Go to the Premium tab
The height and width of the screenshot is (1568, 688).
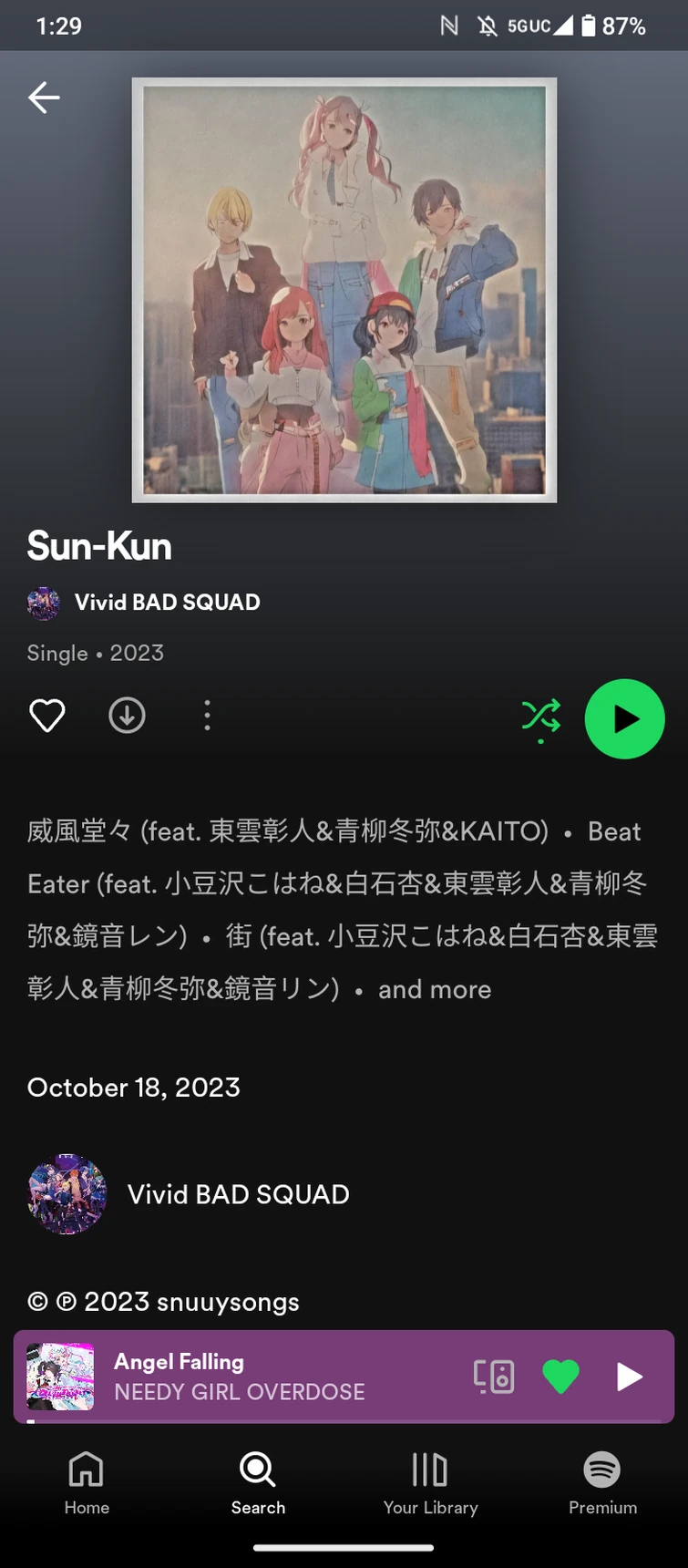(x=602, y=1483)
